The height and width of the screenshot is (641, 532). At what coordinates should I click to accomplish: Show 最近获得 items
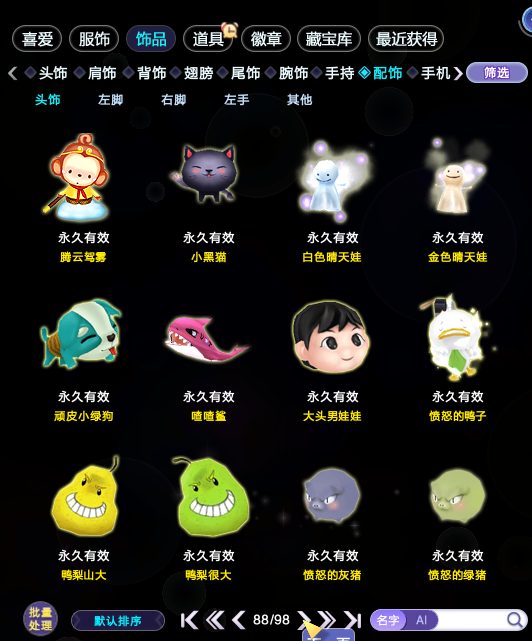(406, 39)
